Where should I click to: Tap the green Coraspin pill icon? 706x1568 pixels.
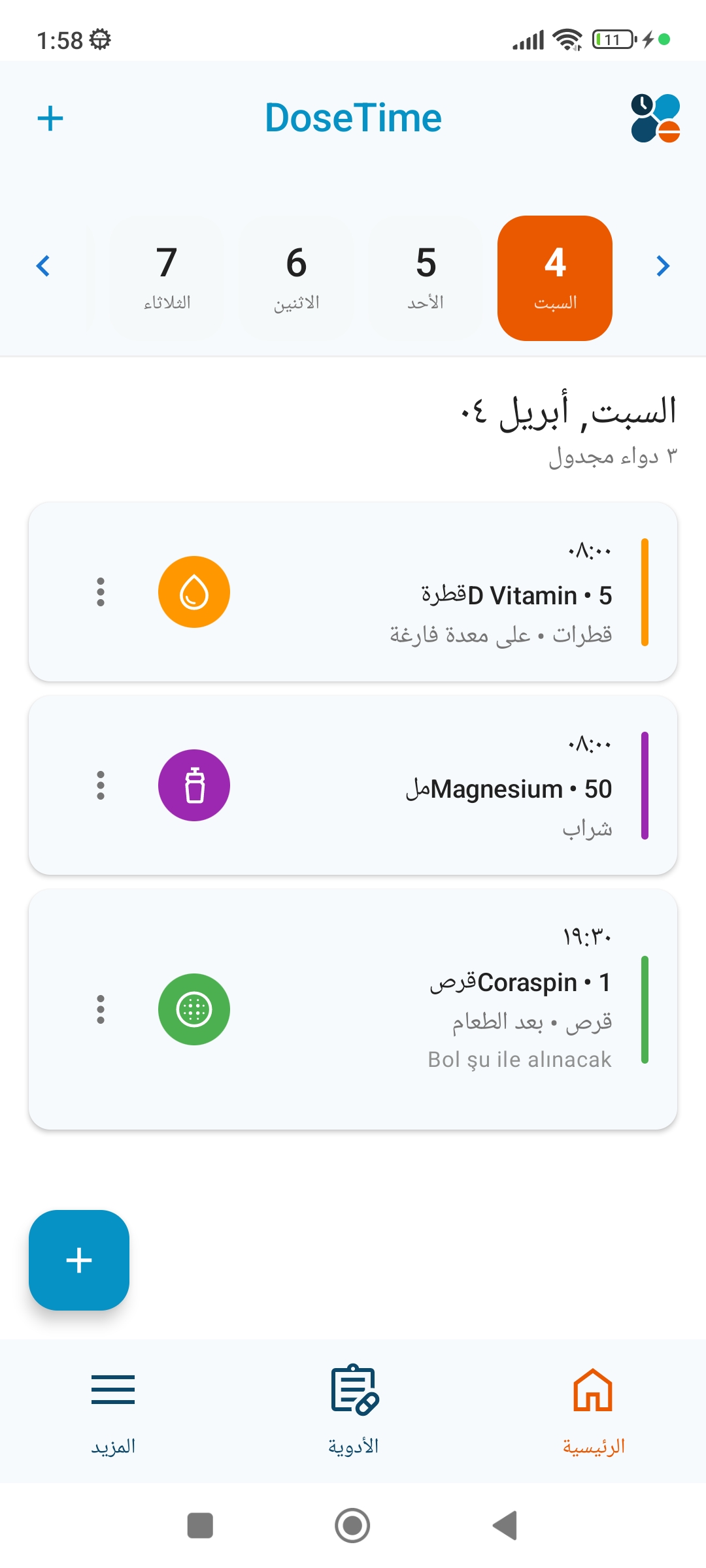tap(193, 1009)
